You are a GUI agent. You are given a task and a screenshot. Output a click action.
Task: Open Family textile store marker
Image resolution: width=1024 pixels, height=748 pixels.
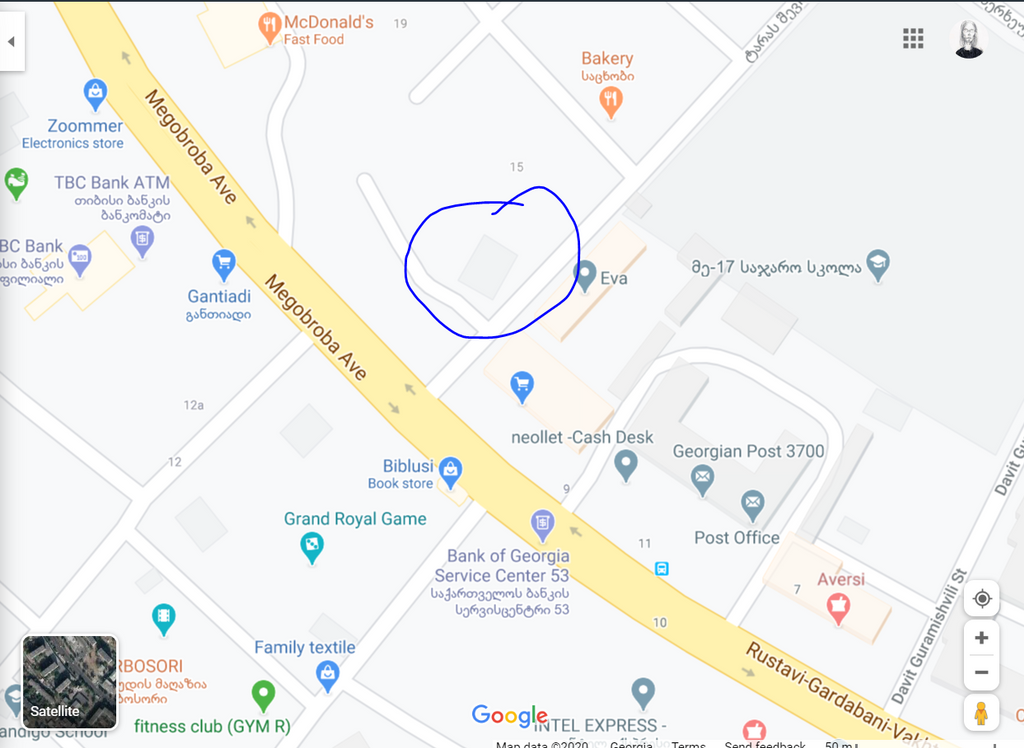point(327,676)
